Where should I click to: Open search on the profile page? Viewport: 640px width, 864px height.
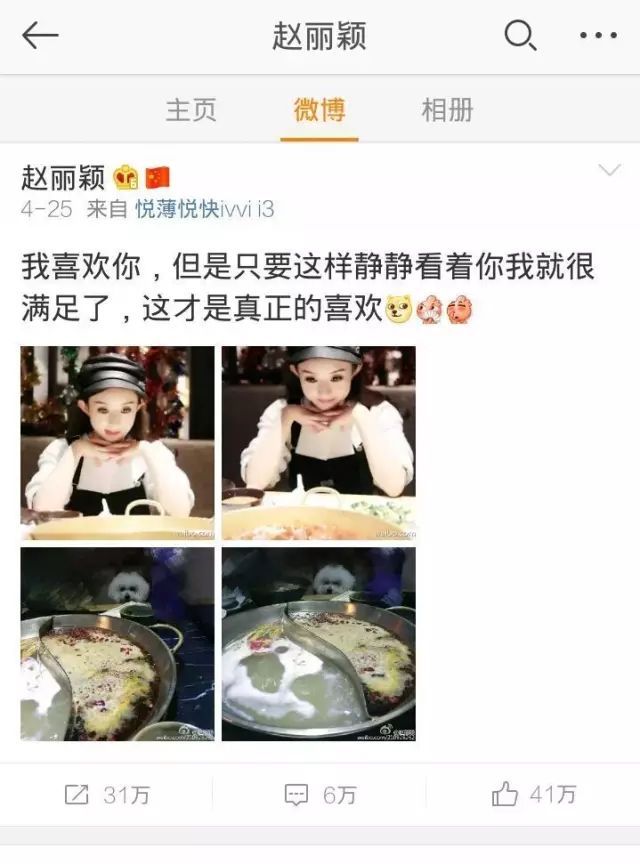519,37
